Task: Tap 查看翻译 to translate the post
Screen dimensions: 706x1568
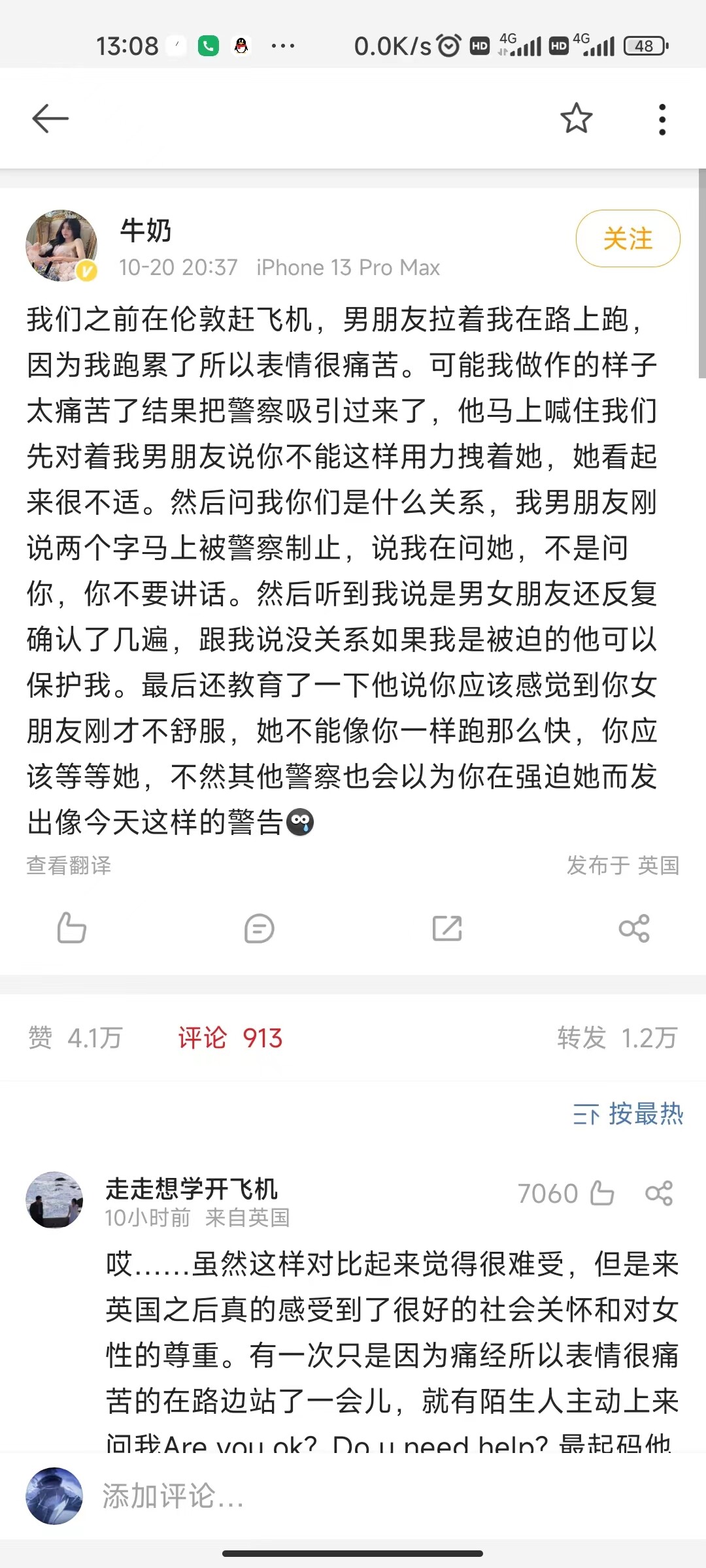Action: (x=69, y=866)
